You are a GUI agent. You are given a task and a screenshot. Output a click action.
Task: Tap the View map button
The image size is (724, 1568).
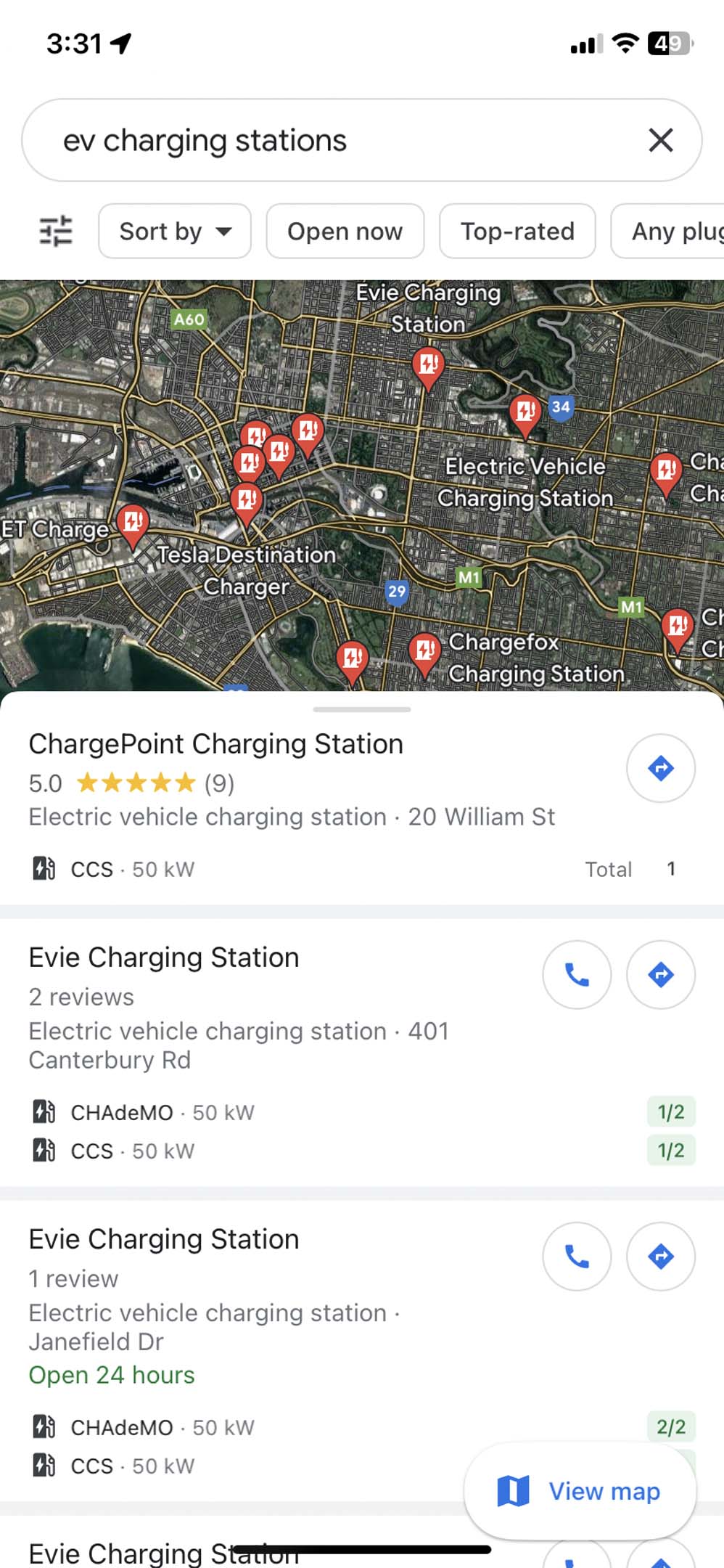pos(580,1491)
